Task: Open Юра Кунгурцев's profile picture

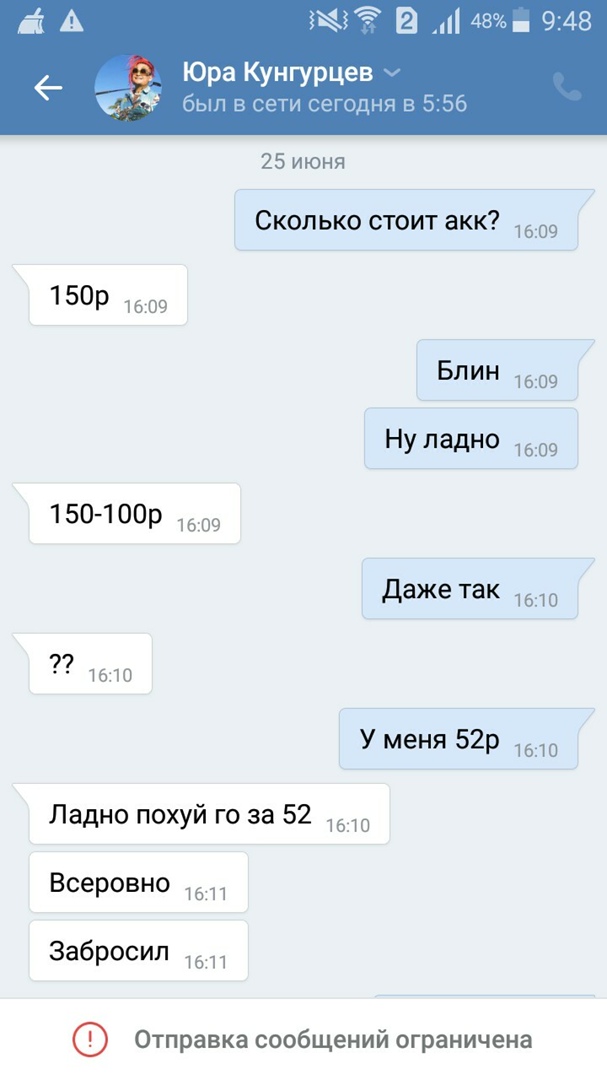Action: (x=128, y=88)
